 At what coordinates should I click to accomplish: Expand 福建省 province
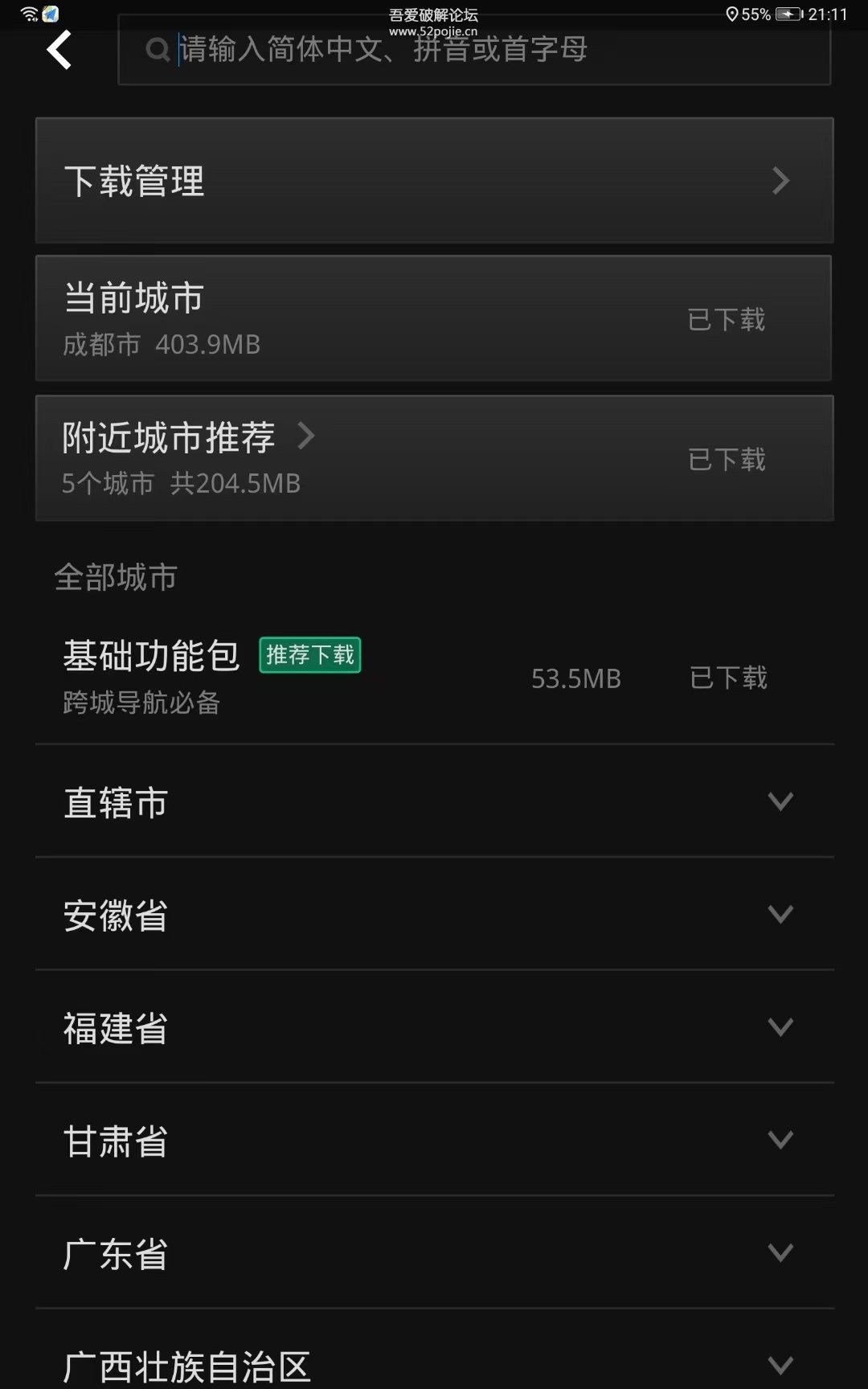[x=434, y=1027]
